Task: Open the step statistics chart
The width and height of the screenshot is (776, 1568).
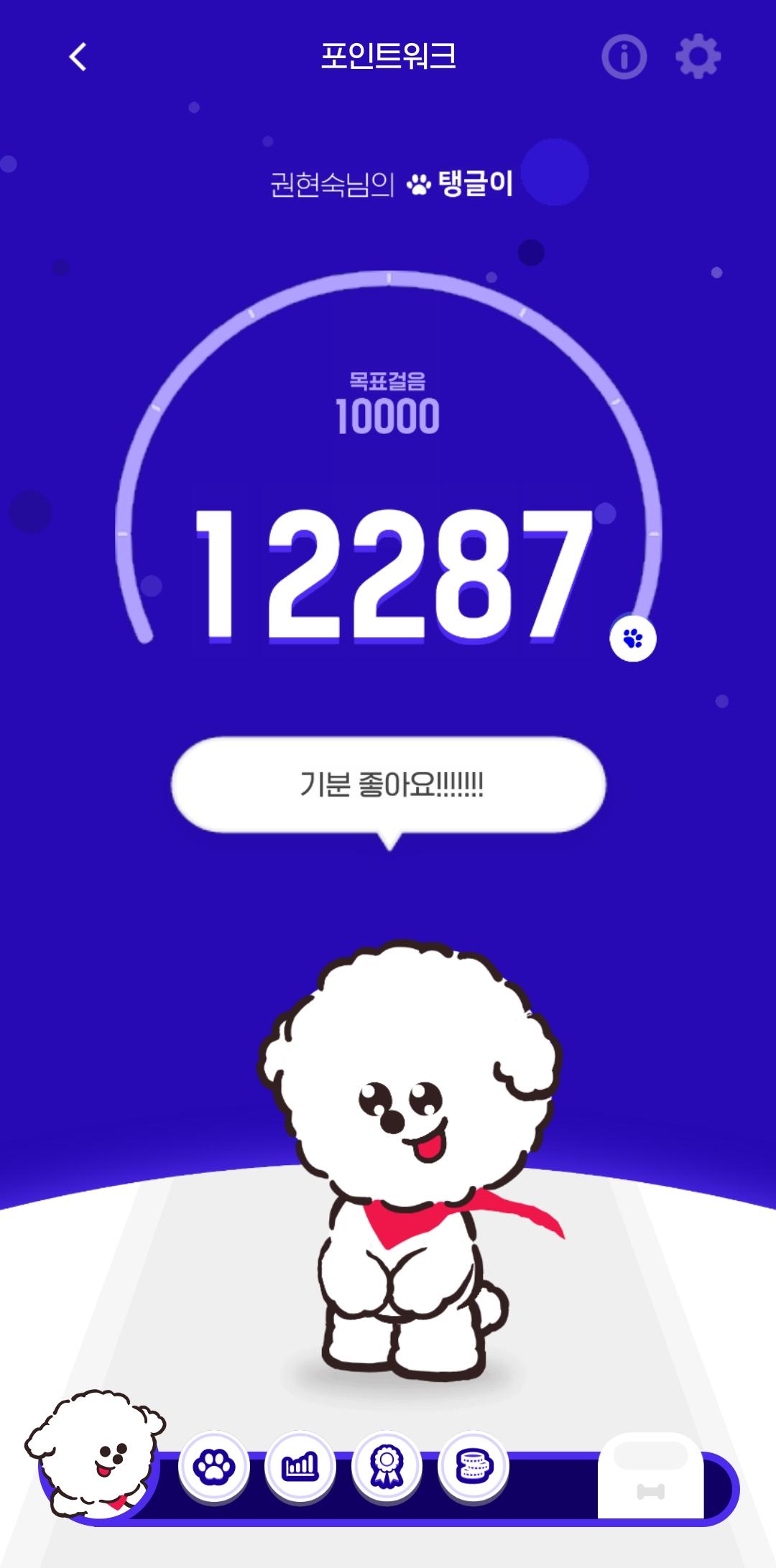Action: (300, 1467)
